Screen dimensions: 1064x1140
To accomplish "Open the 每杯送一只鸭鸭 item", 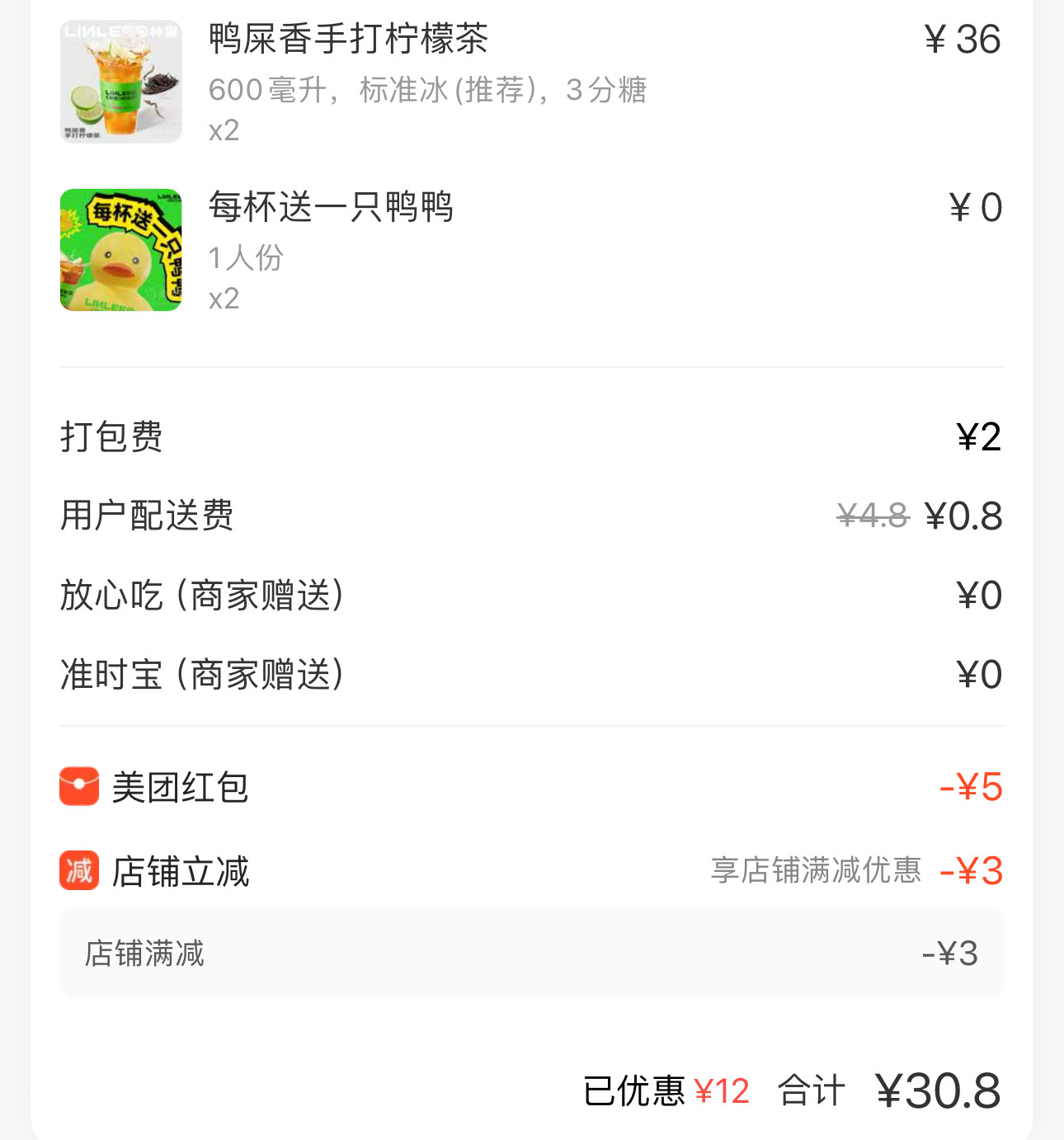I will pos(330,208).
